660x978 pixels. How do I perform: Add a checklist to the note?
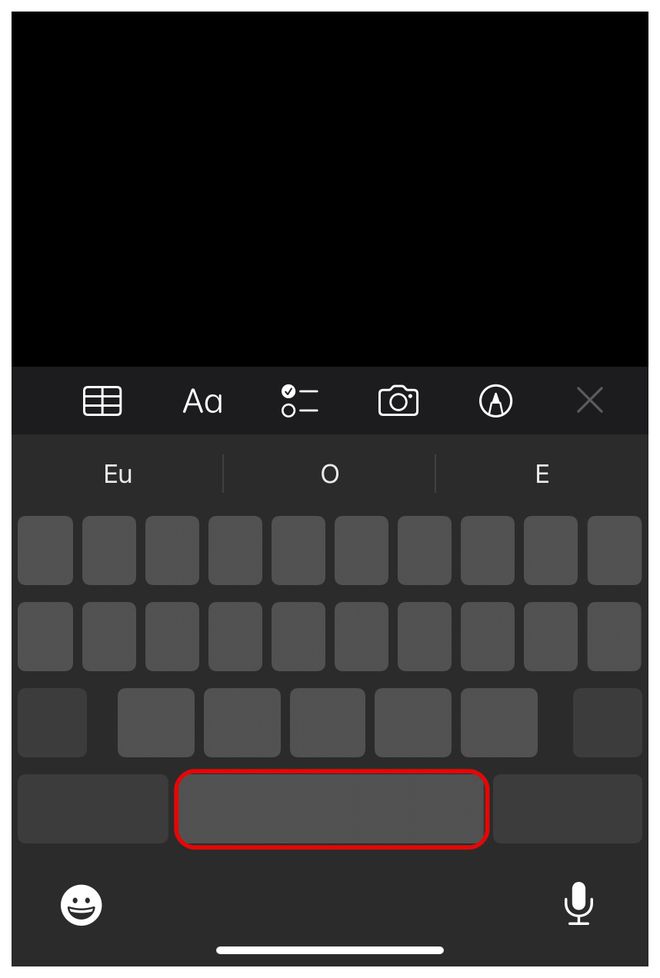299,401
